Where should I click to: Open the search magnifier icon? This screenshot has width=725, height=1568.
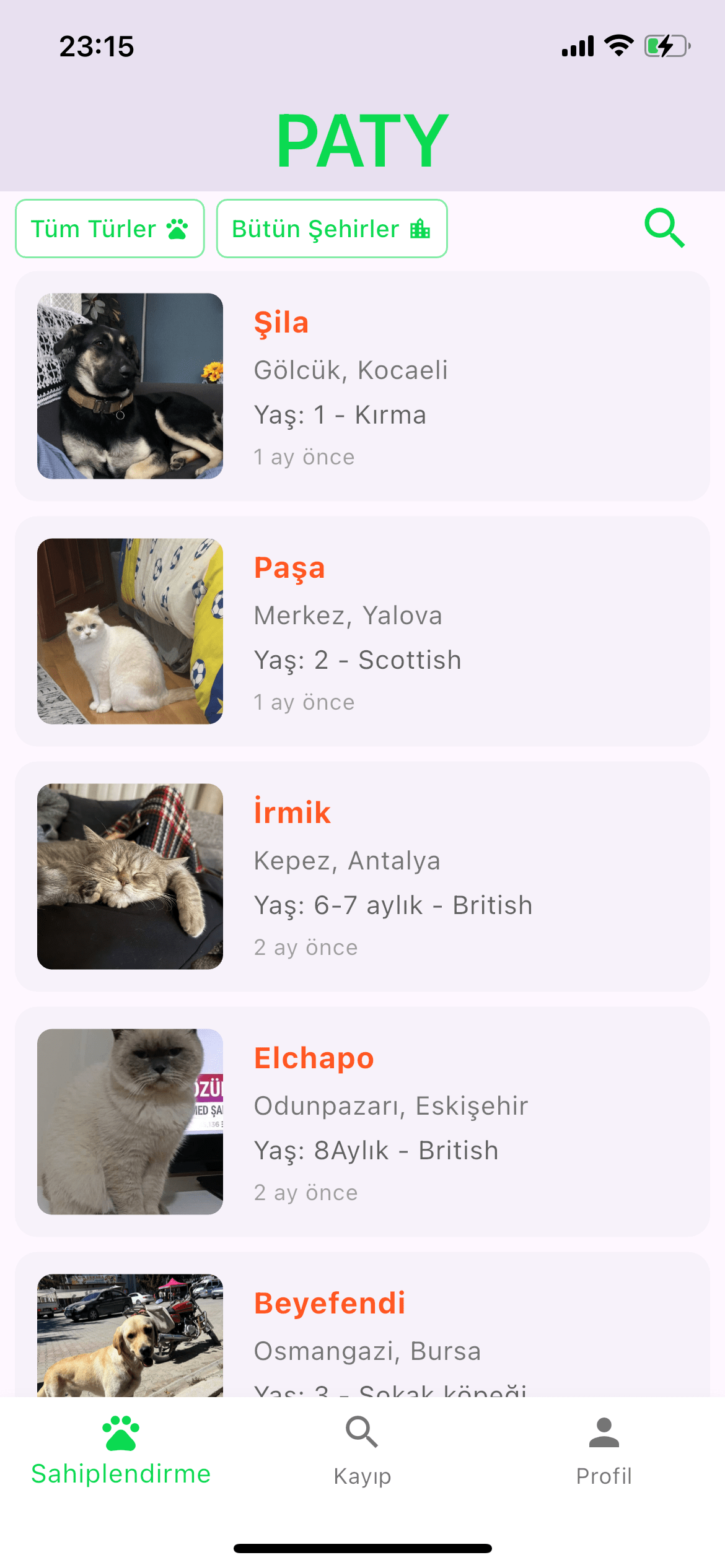click(664, 228)
